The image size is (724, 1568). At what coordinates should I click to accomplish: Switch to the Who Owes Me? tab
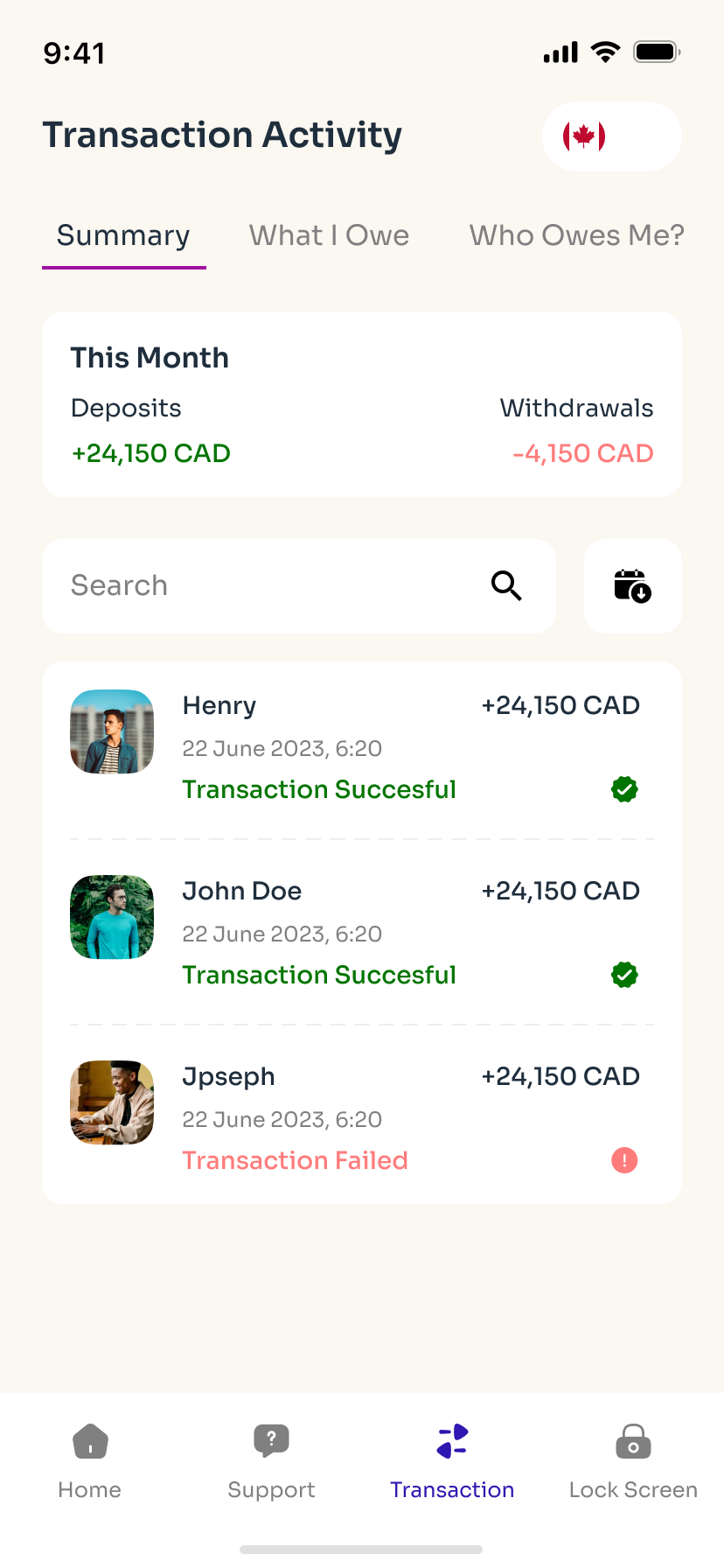576,235
